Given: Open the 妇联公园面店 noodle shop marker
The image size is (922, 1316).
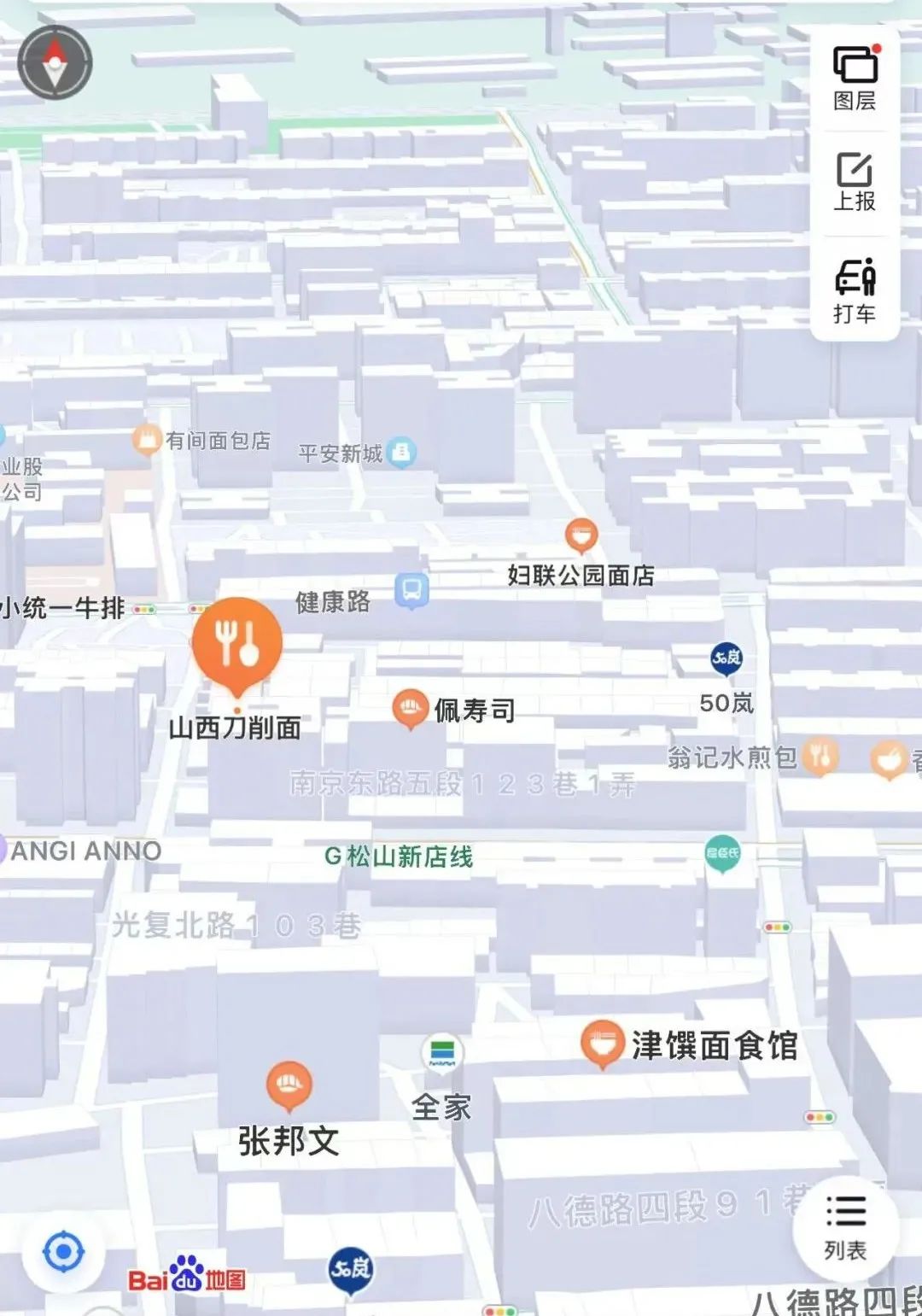Looking at the screenshot, I should pos(581,536).
